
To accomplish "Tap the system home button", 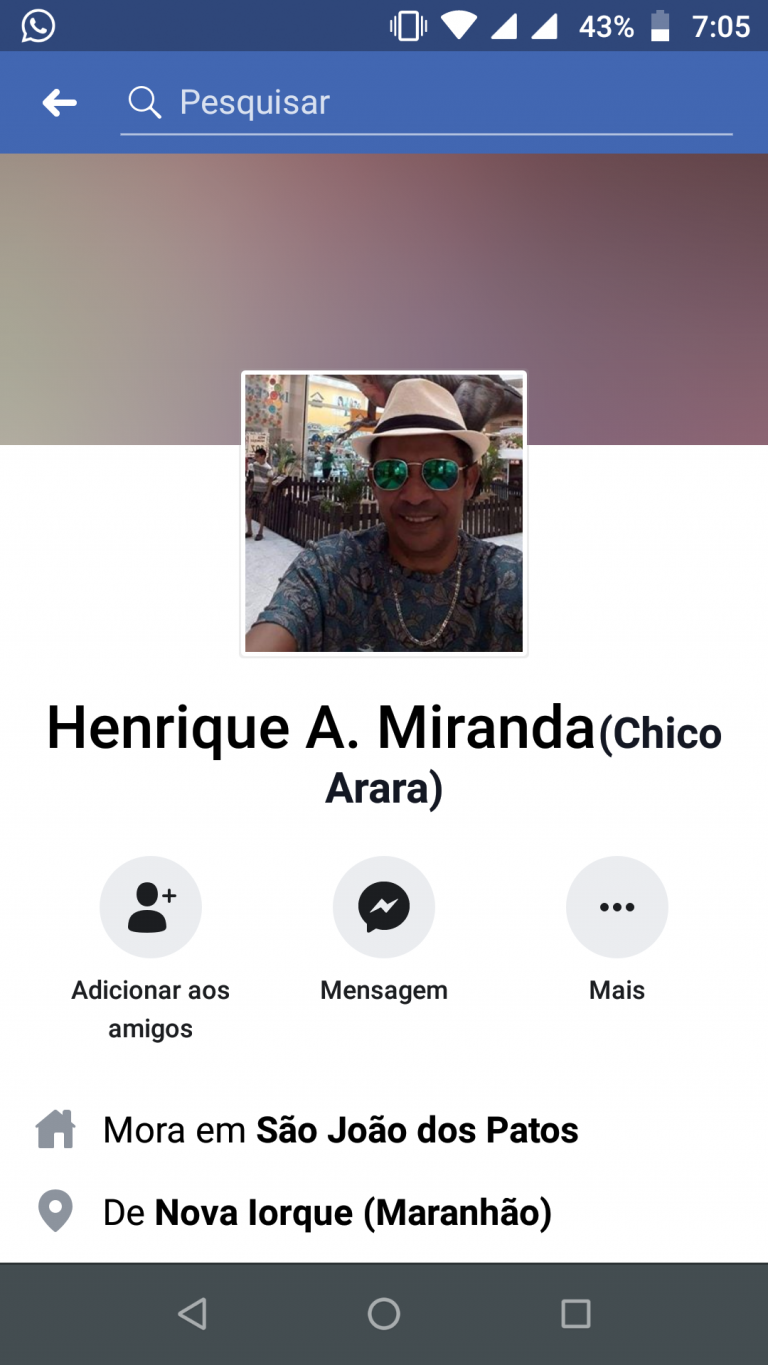I will pyautogui.click(x=384, y=1313).
